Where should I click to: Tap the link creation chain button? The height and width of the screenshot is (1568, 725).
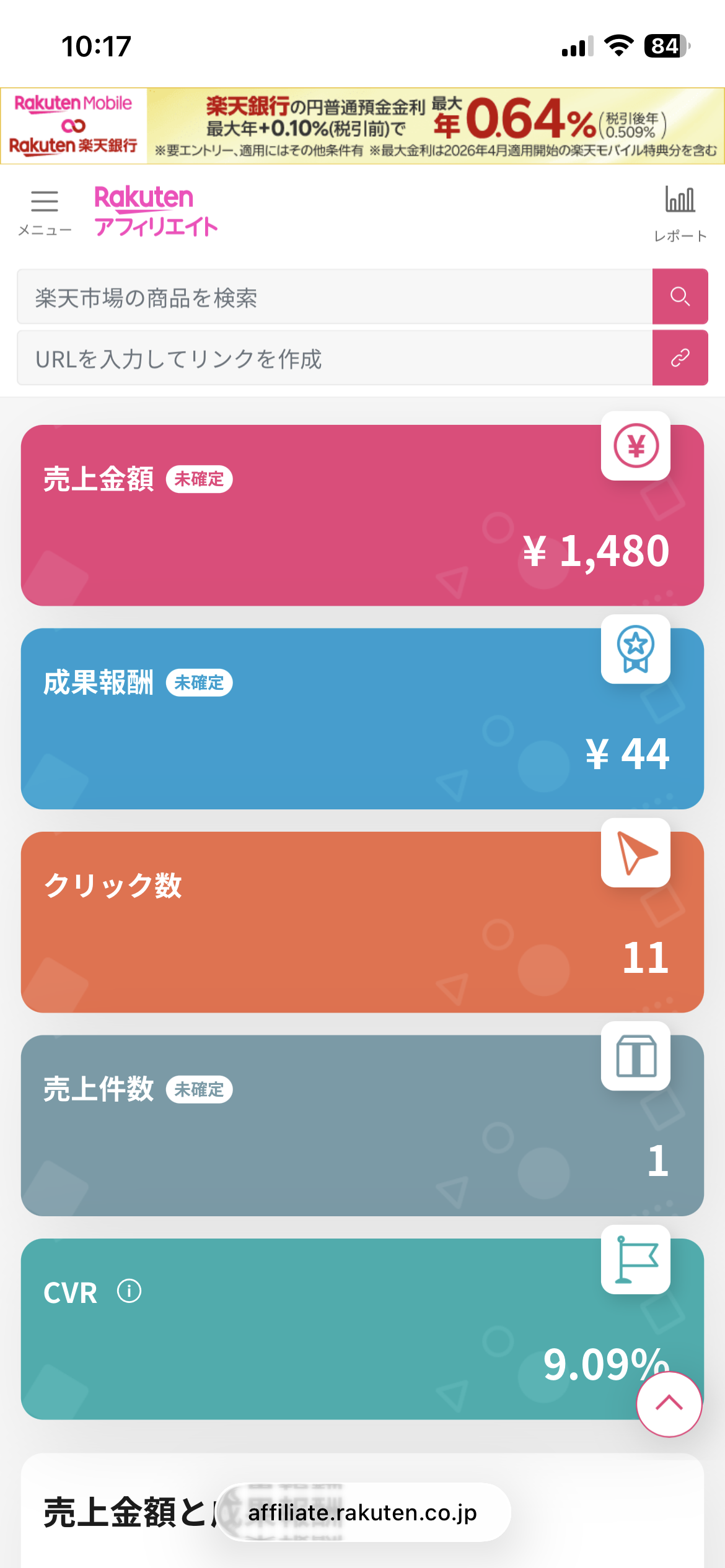click(680, 358)
